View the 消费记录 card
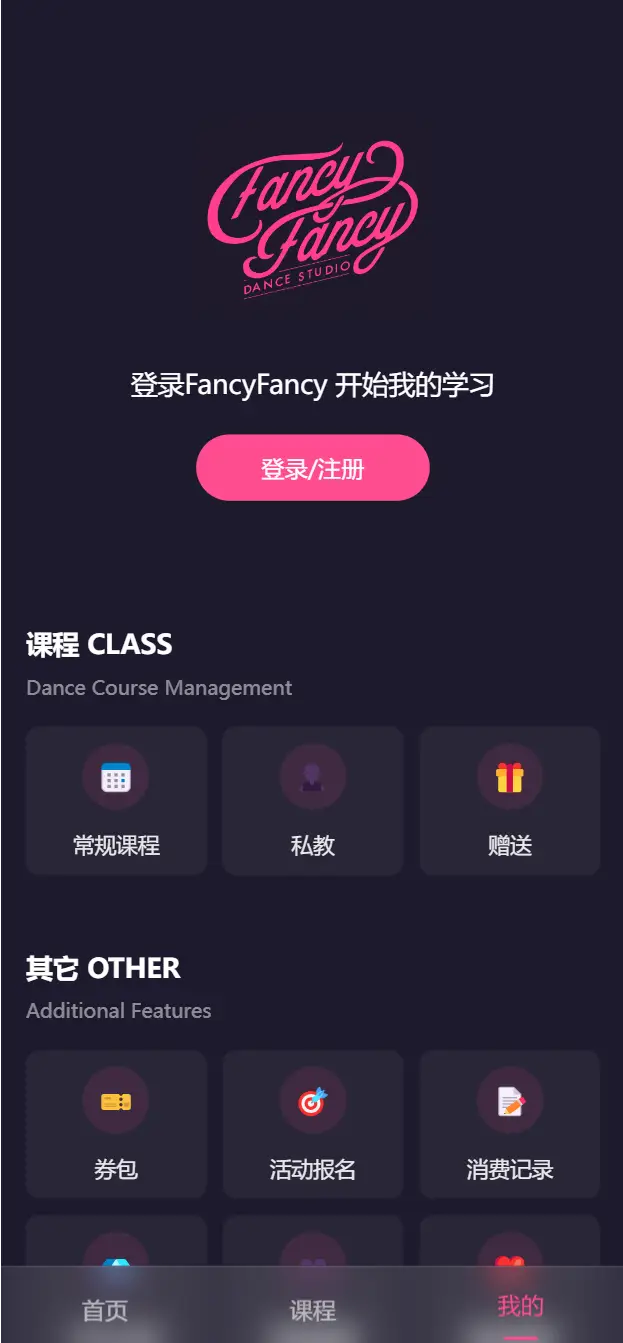The image size is (623, 1343). click(x=509, y=1124)
